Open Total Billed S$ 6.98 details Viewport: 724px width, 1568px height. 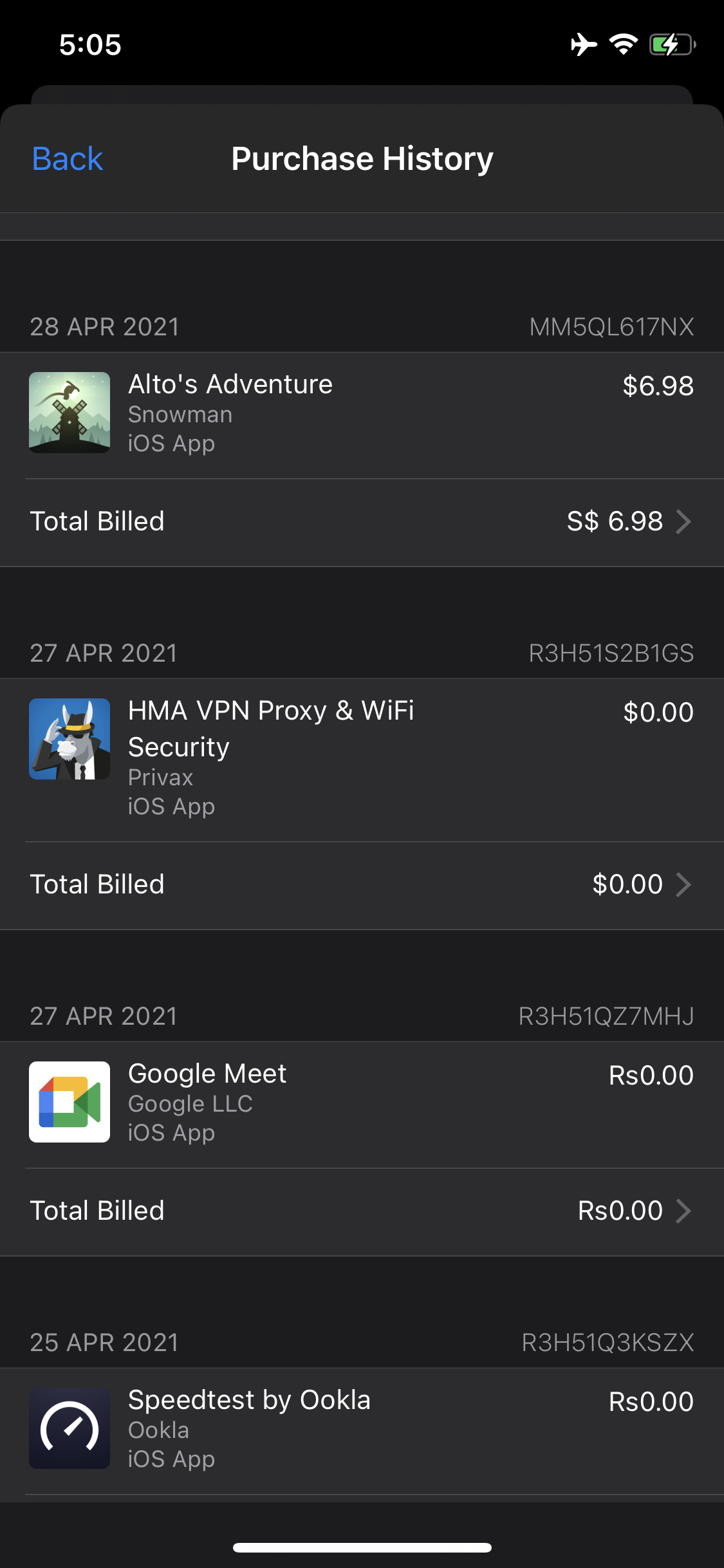(362, 522)
